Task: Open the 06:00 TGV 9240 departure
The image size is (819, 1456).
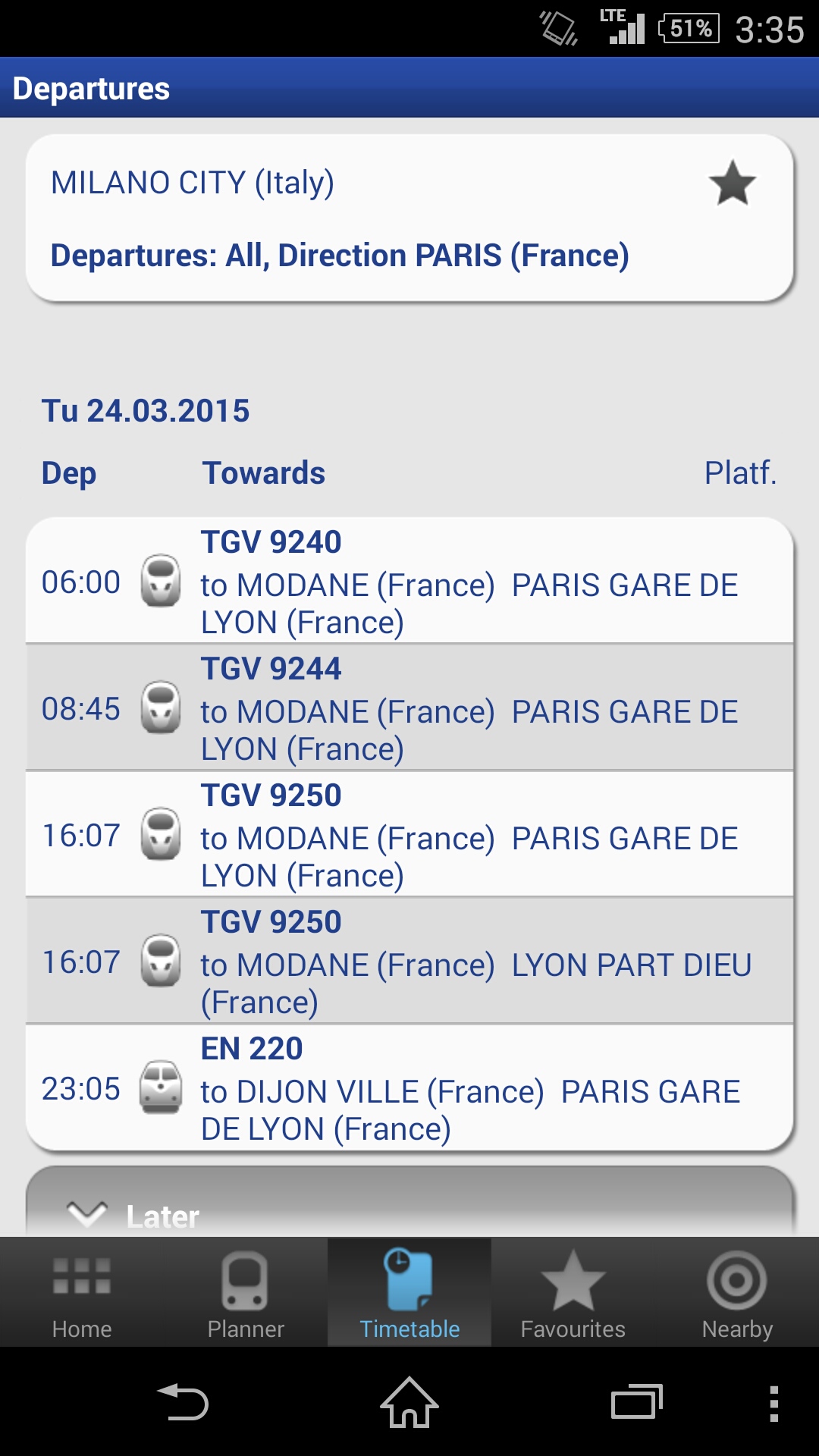Action: pyautogui.click(x=409, y=582)
